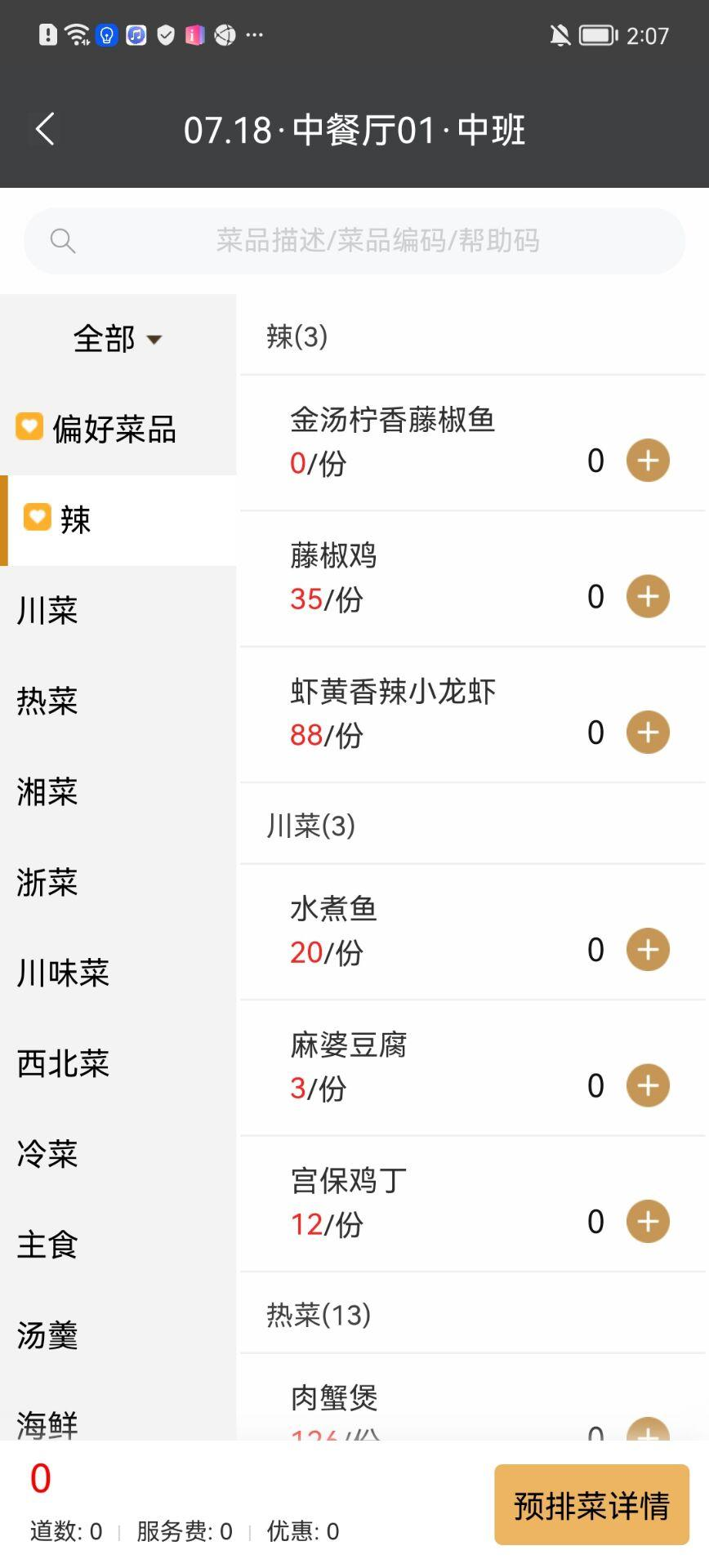Add one 虾黄香辣小龙虾
Image resolution: width=709 pixels, height=1568 pixels.
click(x=648, y=733)
